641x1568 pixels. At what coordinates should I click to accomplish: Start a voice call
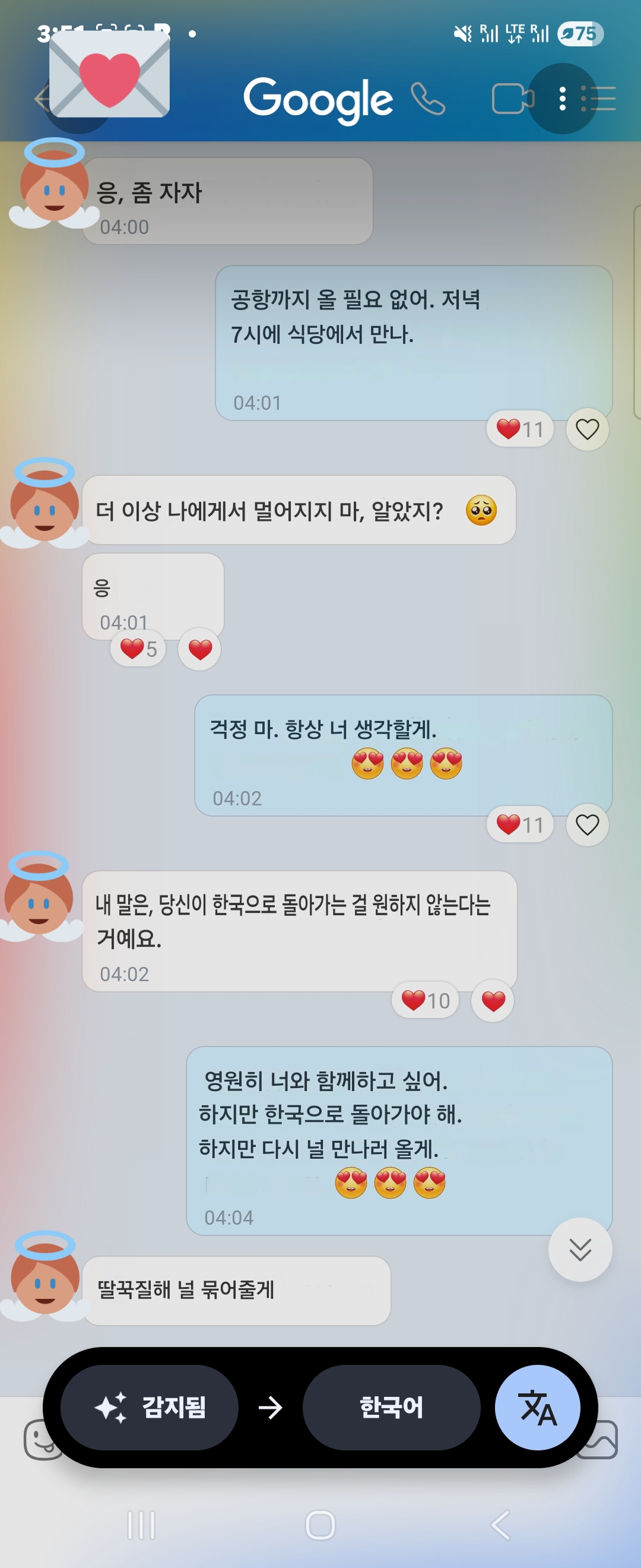pos(427,99)
